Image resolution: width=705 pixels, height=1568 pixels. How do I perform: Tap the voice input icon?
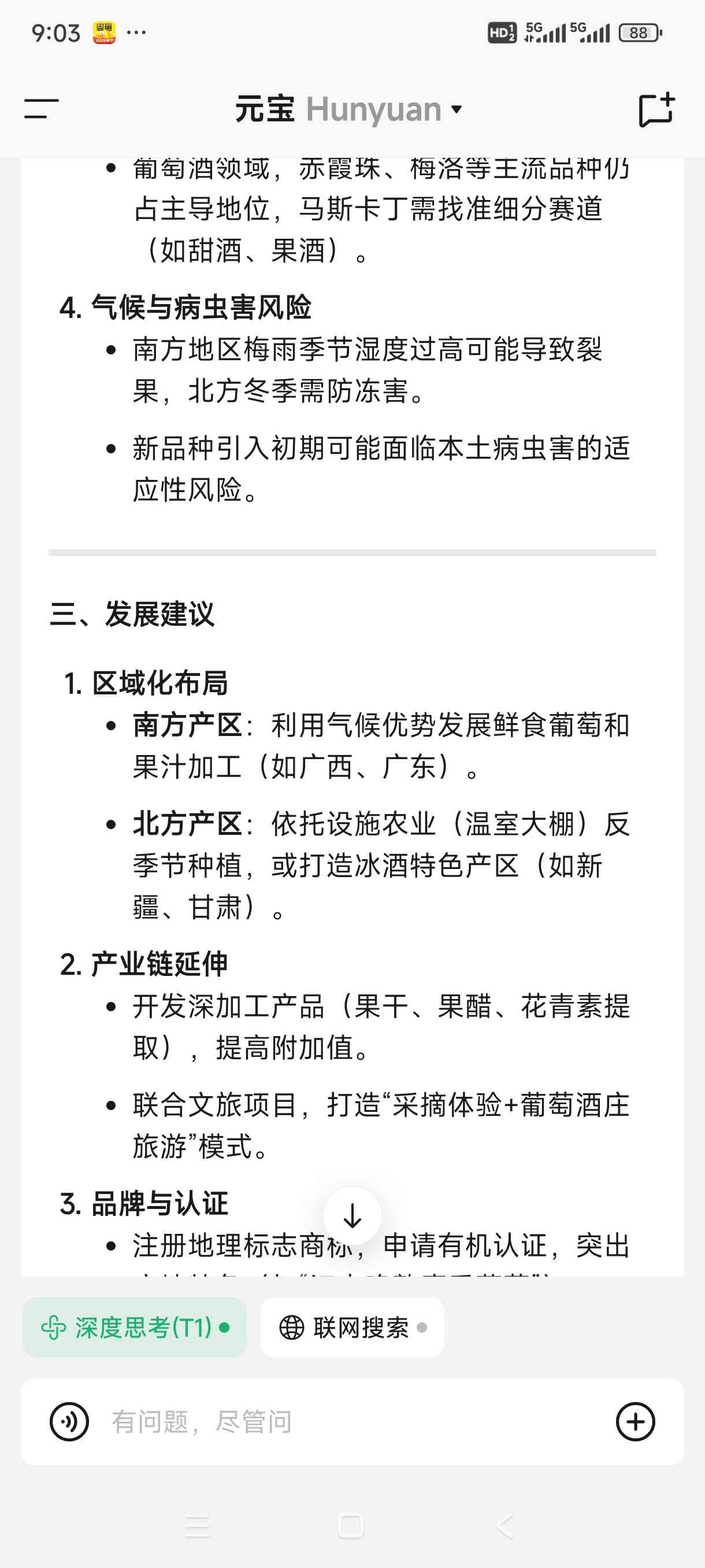coord(69,1422)
